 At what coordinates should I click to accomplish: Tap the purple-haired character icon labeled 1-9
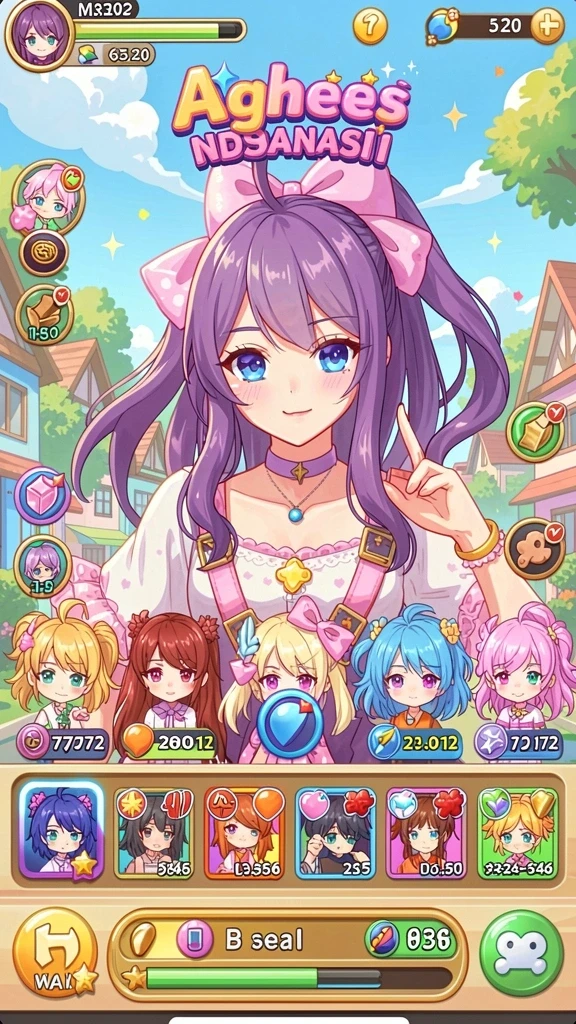pyautogui.click(x=42, y=566)
